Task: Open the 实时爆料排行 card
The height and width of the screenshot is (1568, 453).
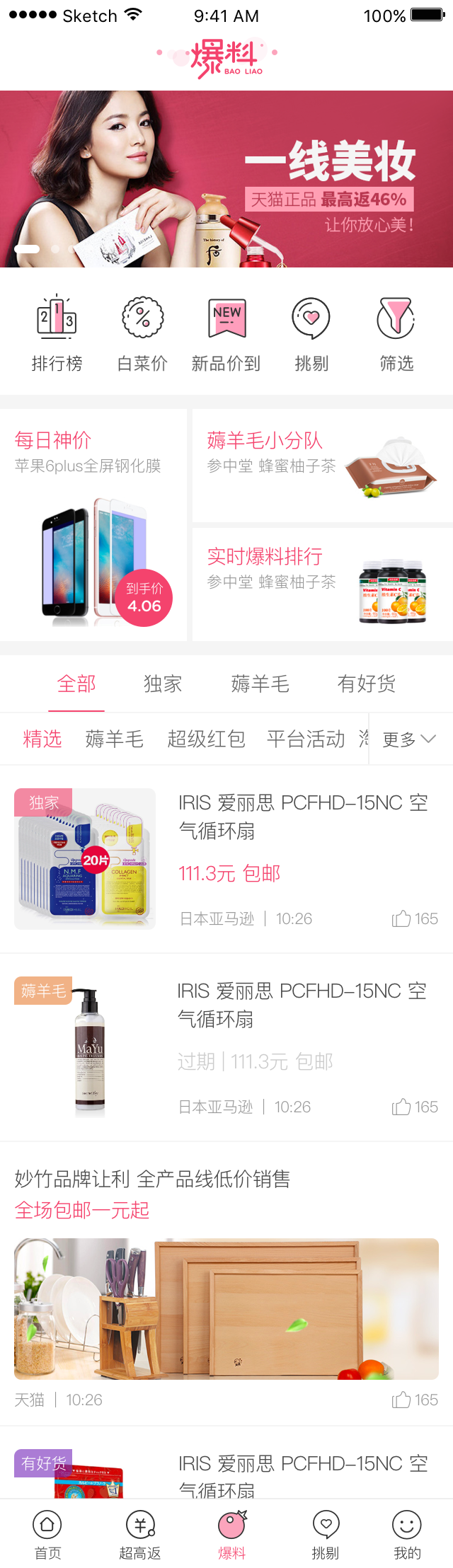Action: (x=323, y=584)
